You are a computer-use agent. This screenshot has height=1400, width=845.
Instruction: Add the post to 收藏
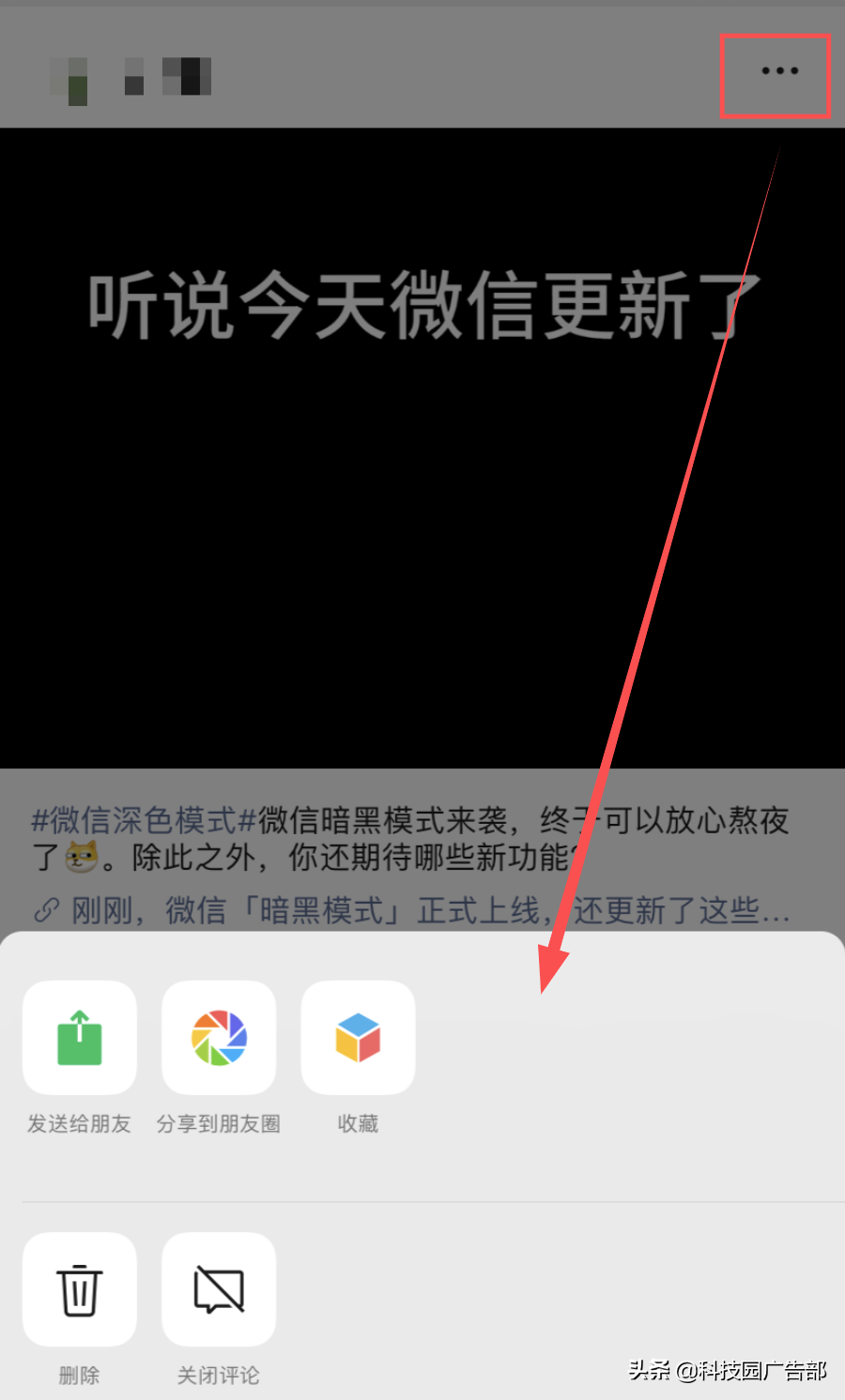click(358, 1038)
